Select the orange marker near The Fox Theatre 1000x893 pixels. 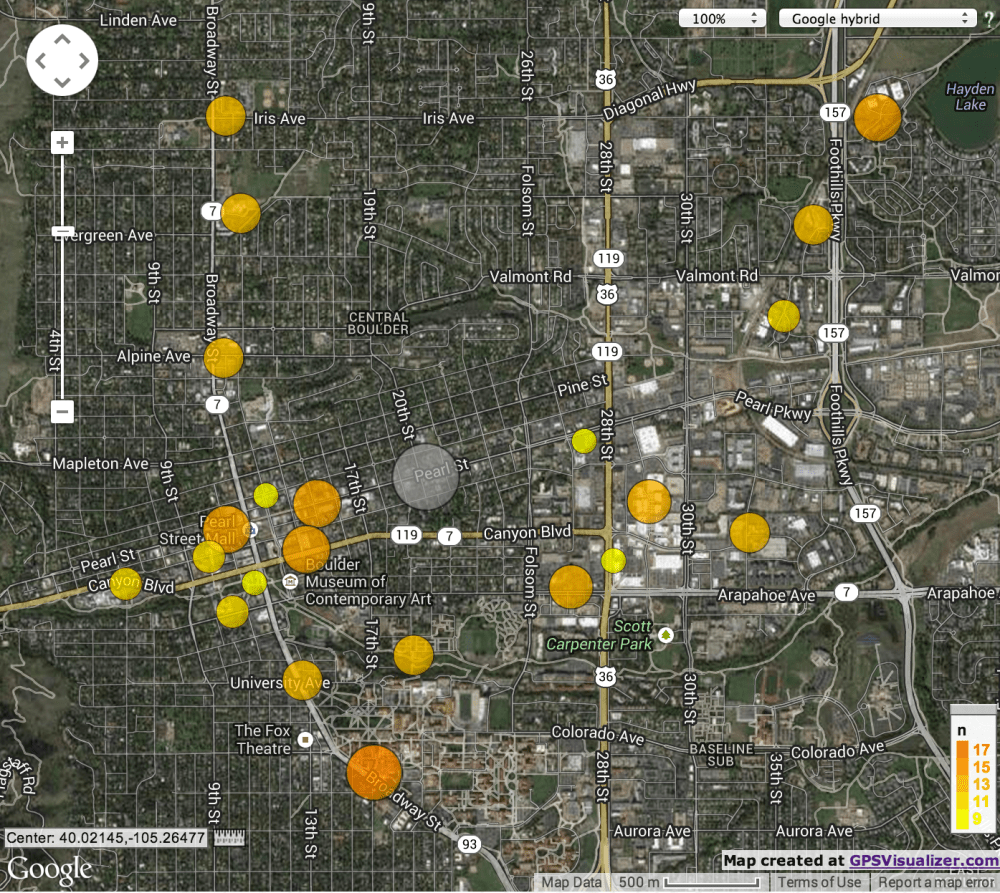click(374, 772)
